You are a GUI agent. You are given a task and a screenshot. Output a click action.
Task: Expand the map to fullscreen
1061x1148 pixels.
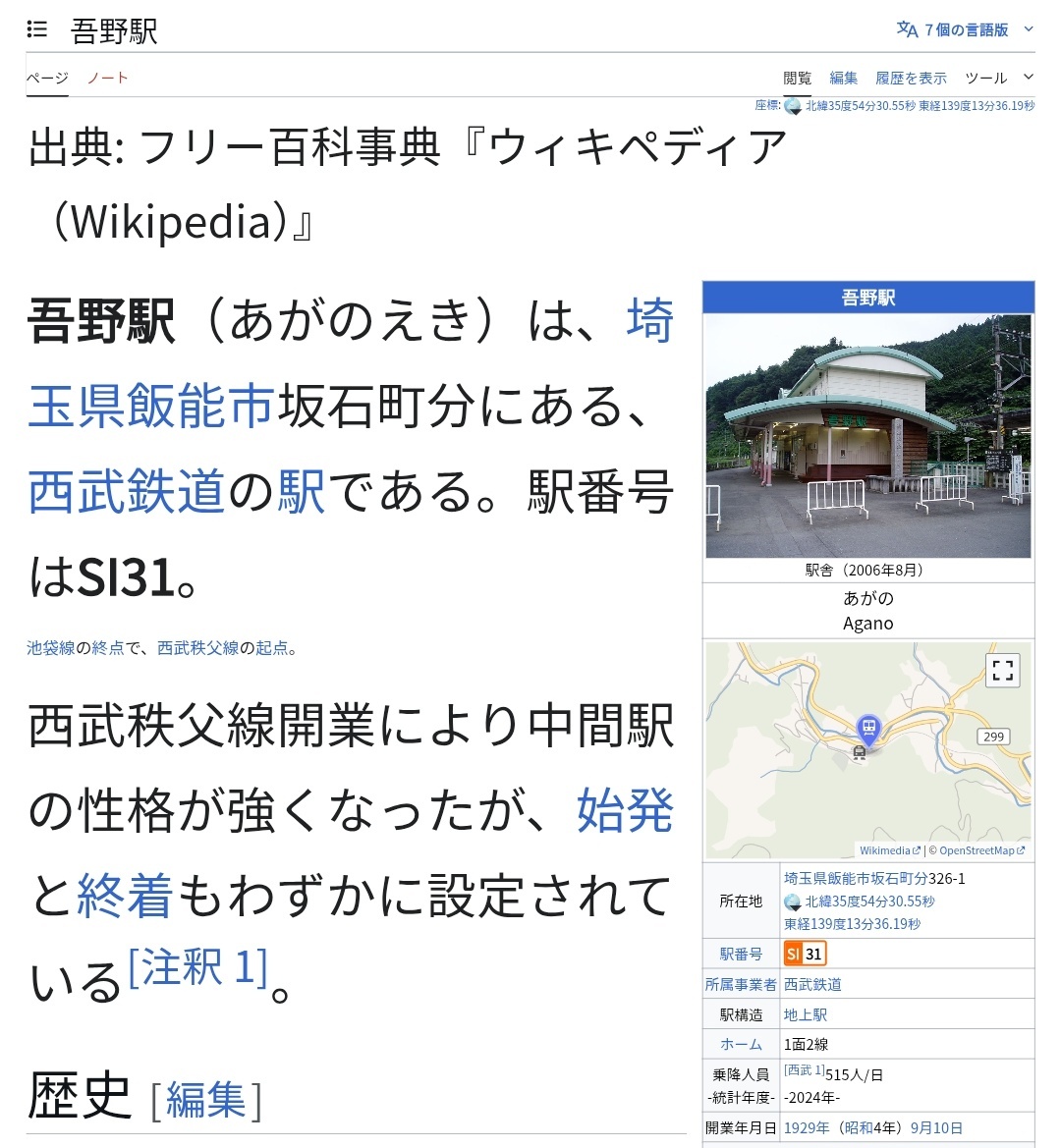point(1002,671)
